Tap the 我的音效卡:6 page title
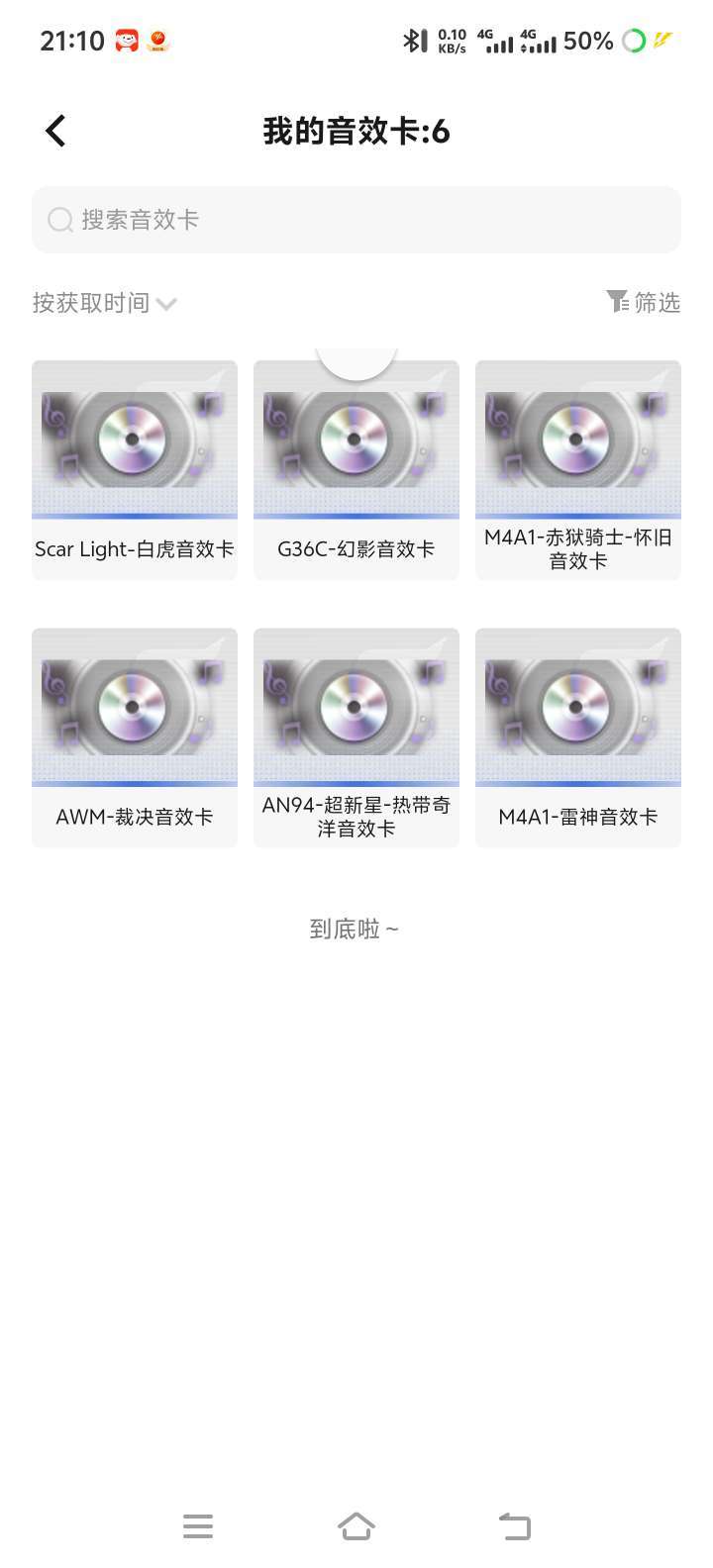This screenshot has height=1568, width=713. (x=356, y=130)
